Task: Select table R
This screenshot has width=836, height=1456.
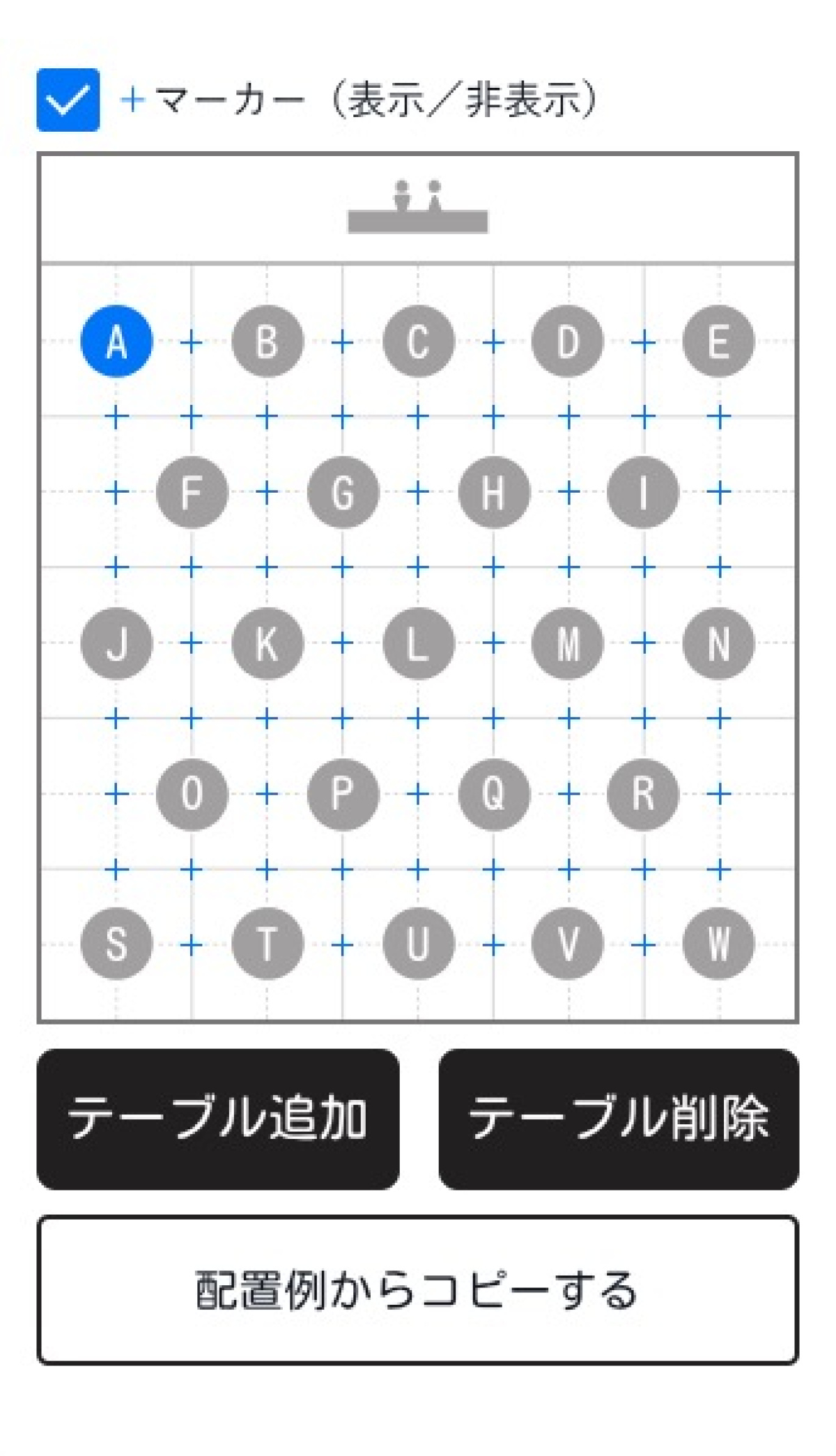Action: (x=642, y=794)
